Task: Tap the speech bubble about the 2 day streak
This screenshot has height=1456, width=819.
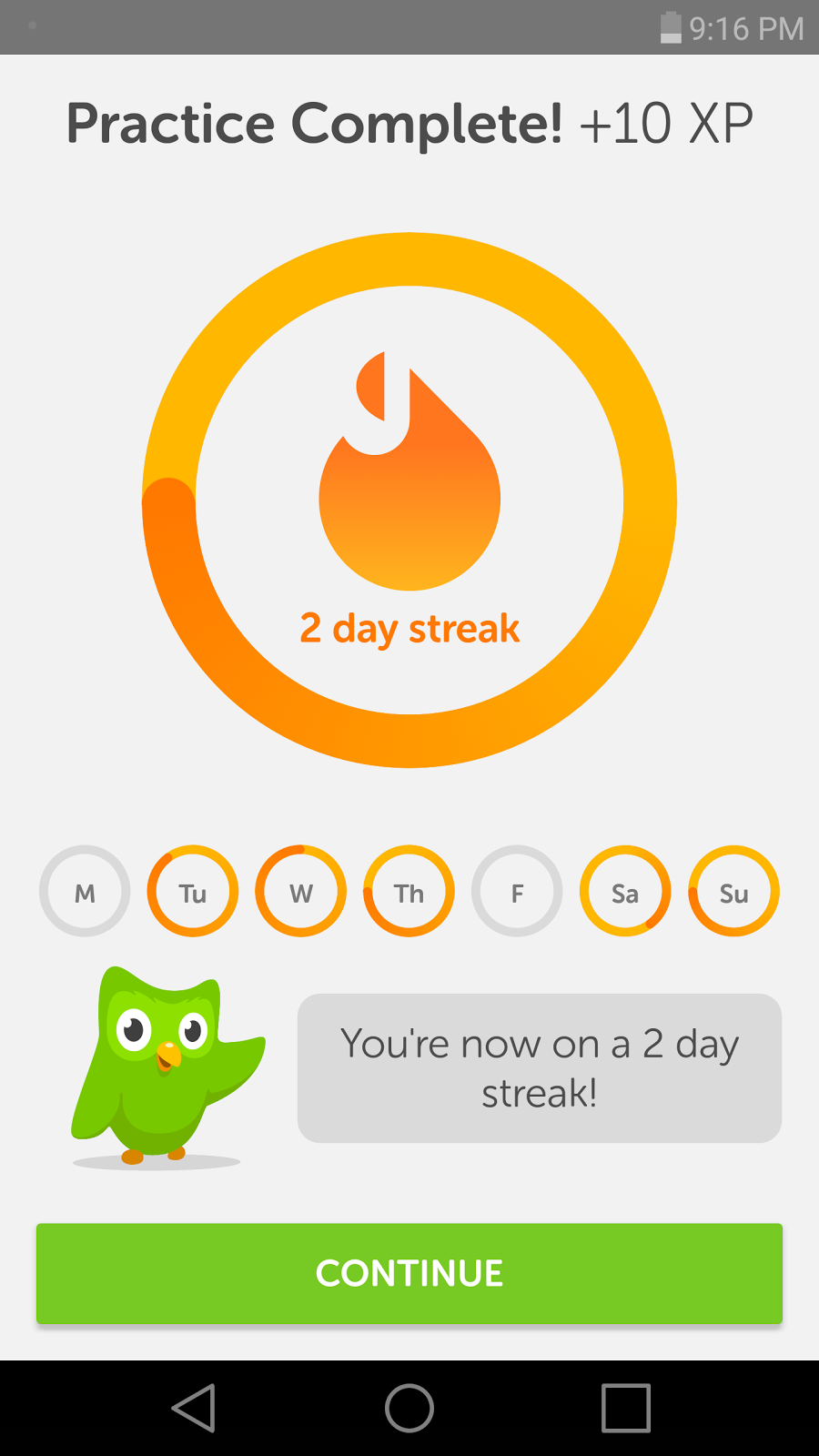Action: tap(539, 1067)
